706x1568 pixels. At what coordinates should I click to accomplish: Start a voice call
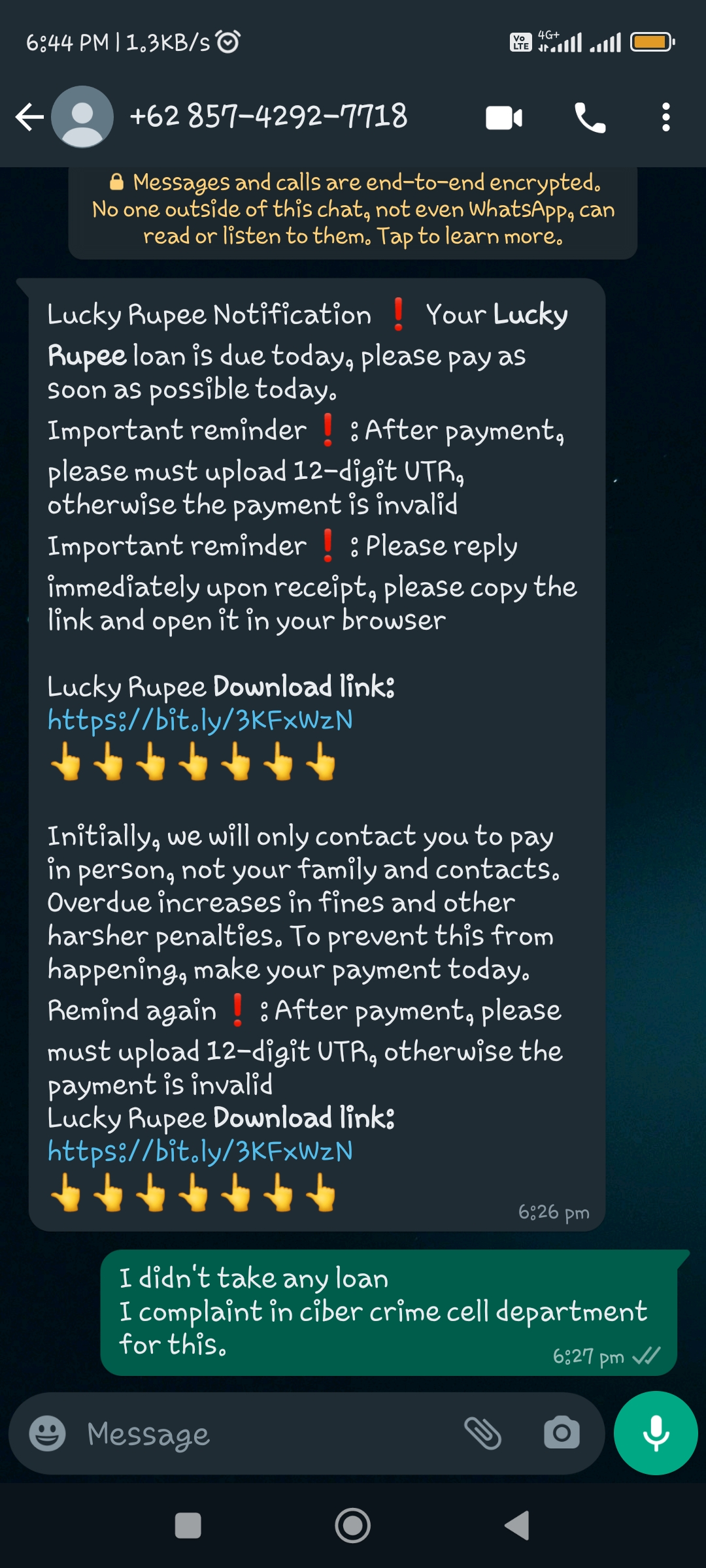[590, 118]
